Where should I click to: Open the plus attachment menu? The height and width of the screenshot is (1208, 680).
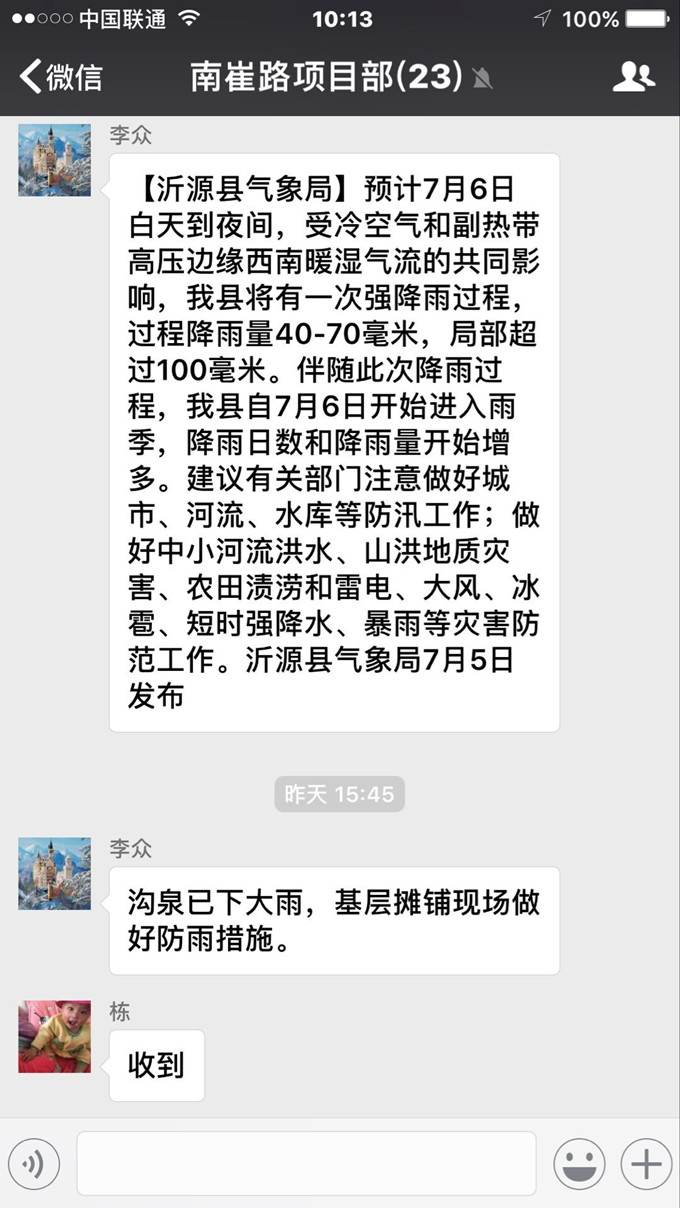coord(646,1164)
